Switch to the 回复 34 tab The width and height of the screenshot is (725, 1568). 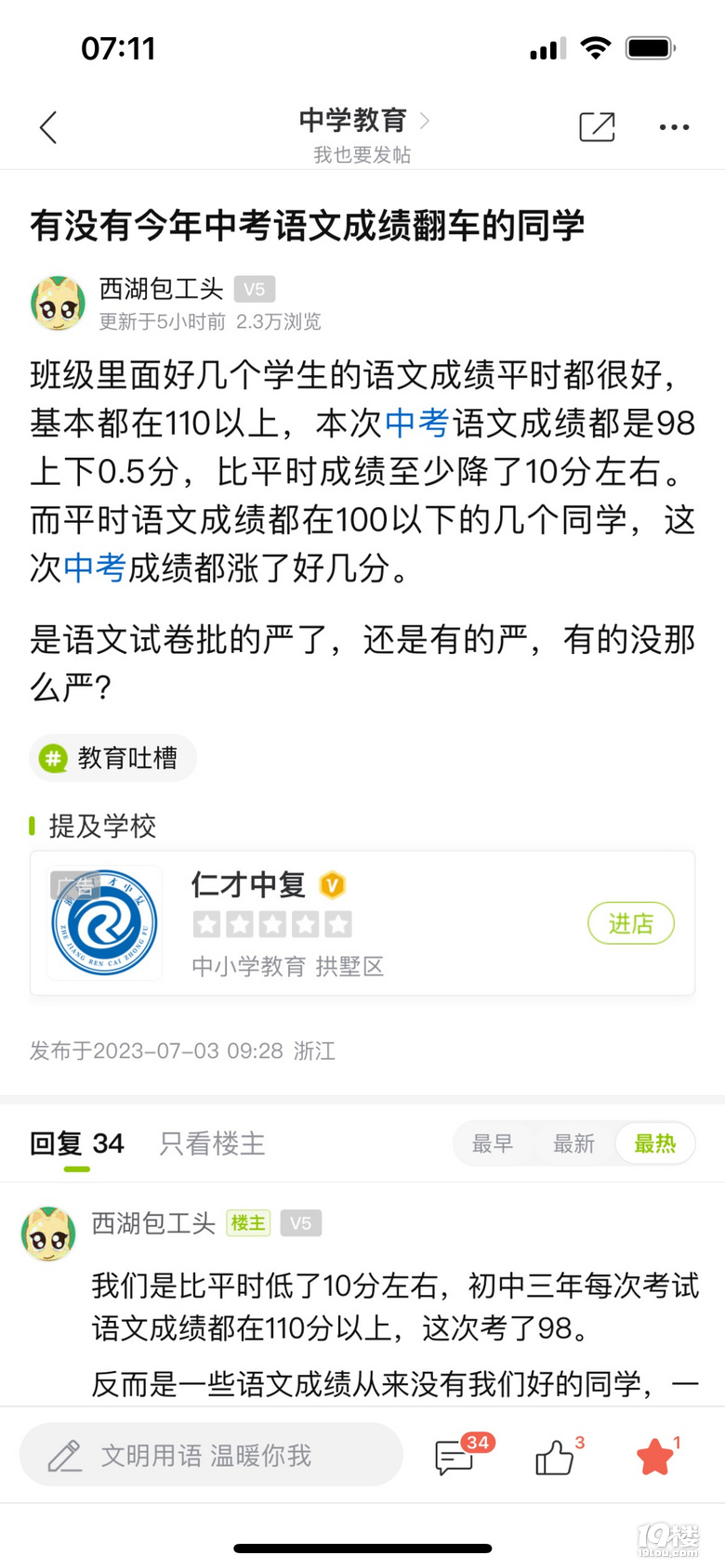point(76,1143)
